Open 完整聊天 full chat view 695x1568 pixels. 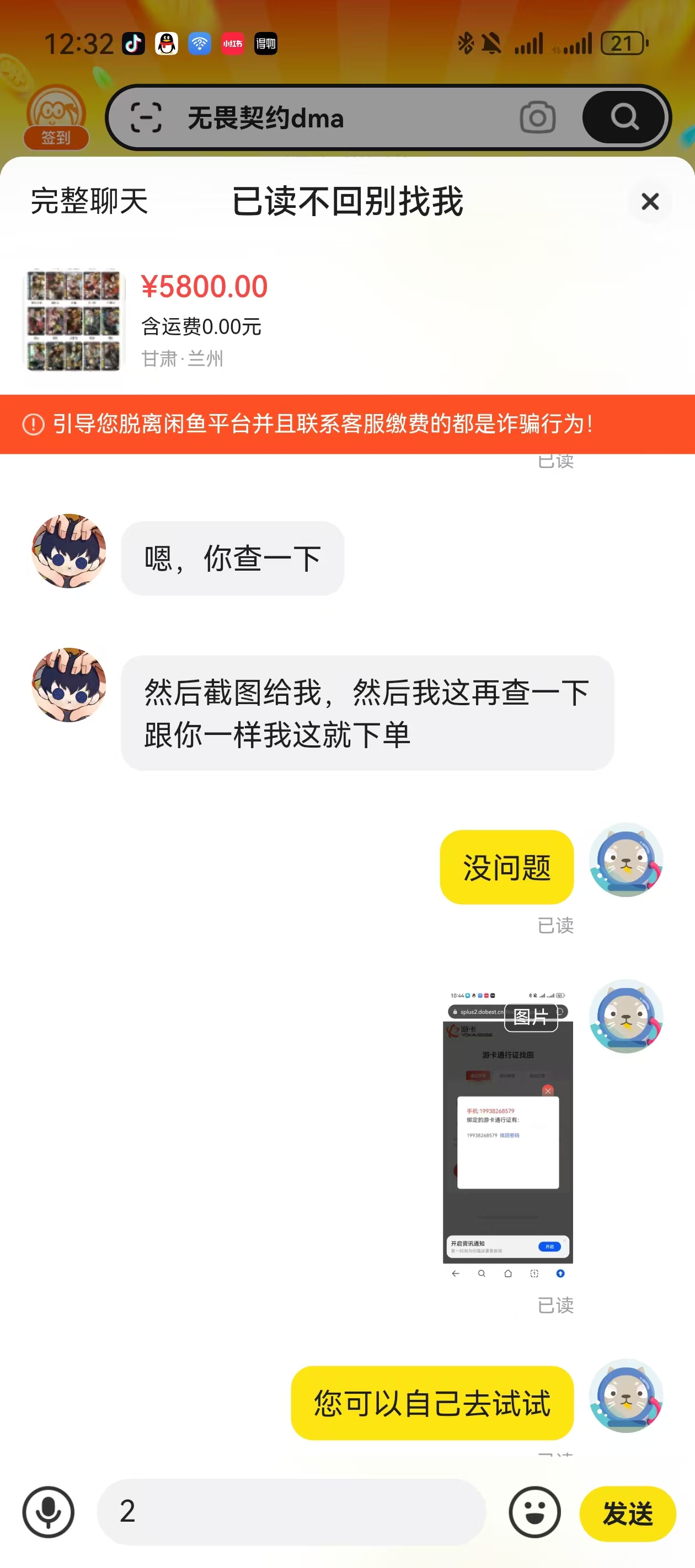click(89, 201)
